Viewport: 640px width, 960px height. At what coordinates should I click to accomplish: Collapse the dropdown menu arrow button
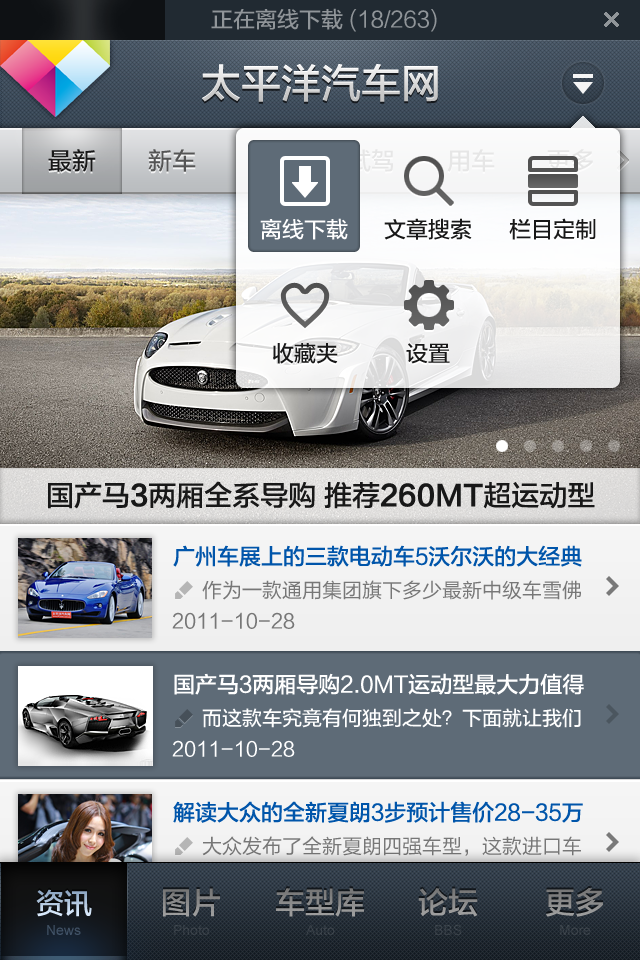[582, 84]
